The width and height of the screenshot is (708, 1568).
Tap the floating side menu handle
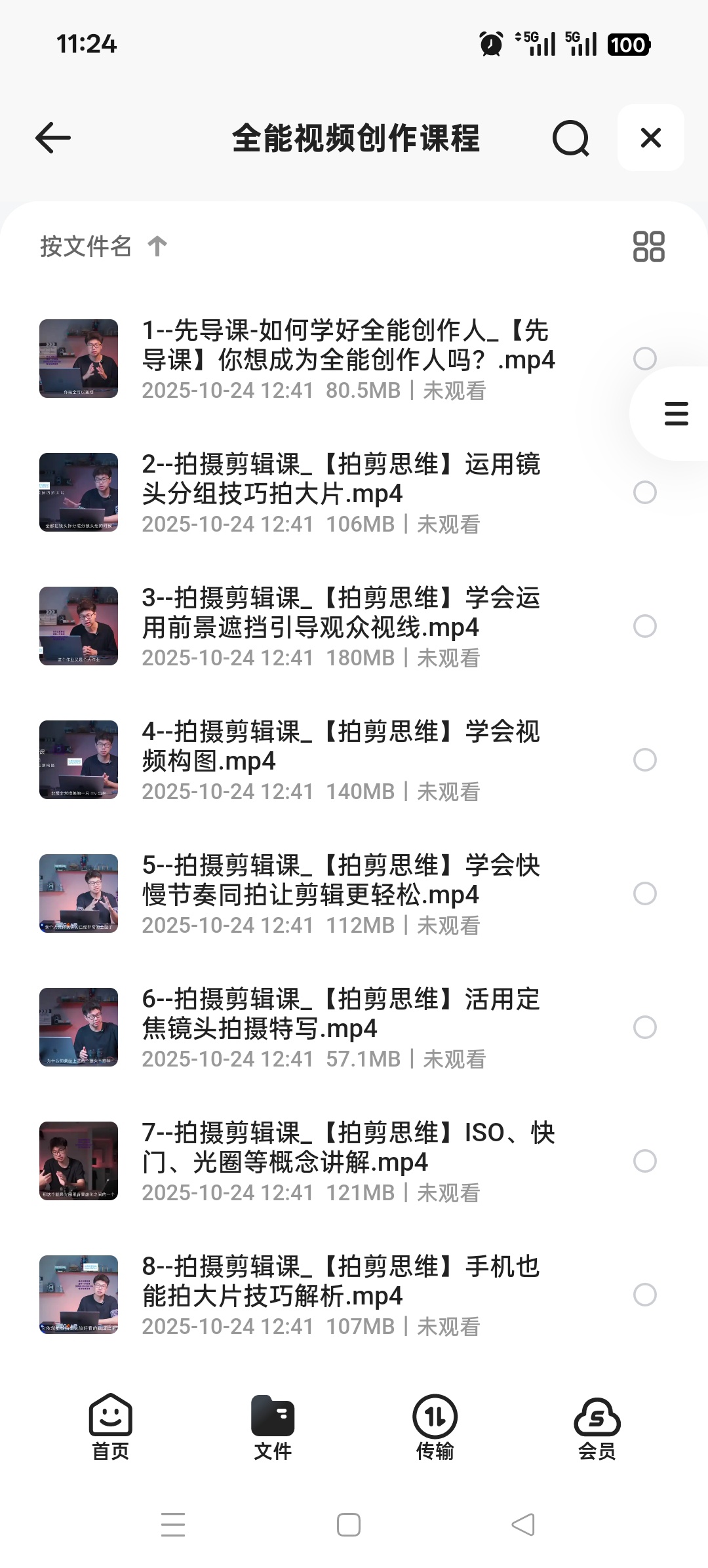coord(675,413)
